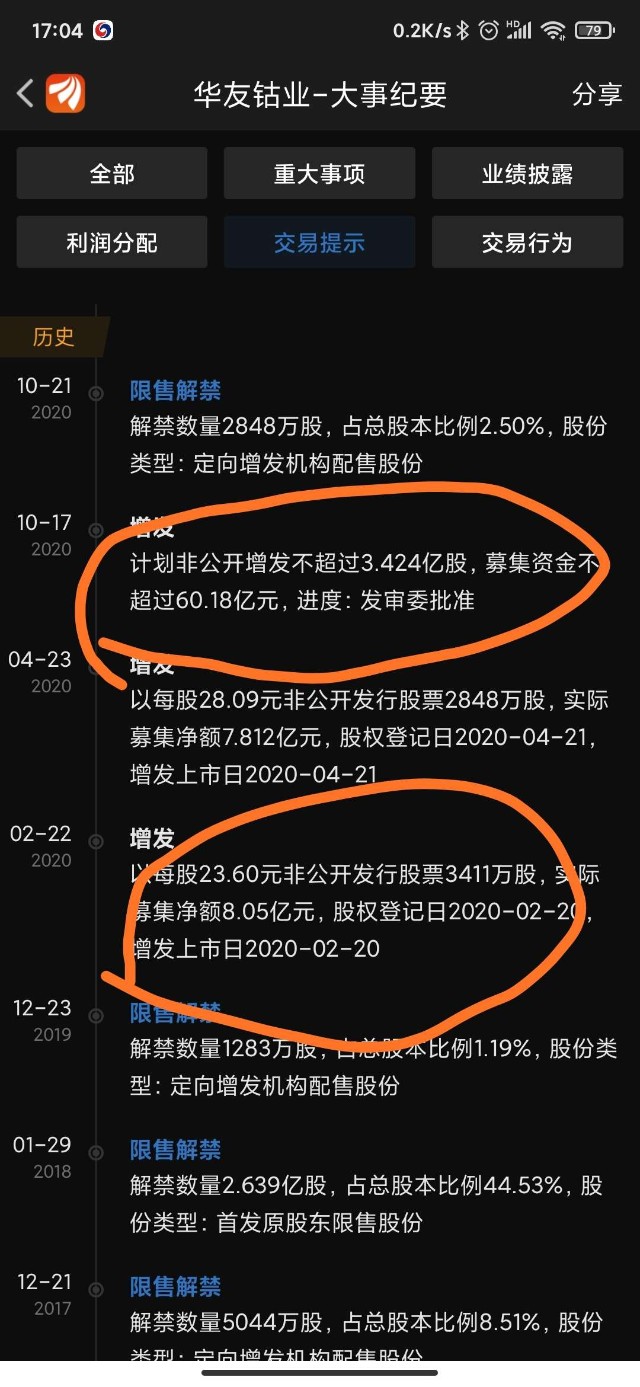Show all events with the 全部 filter
This screenshot has height=1387, width=640.
tap(112, 174)
